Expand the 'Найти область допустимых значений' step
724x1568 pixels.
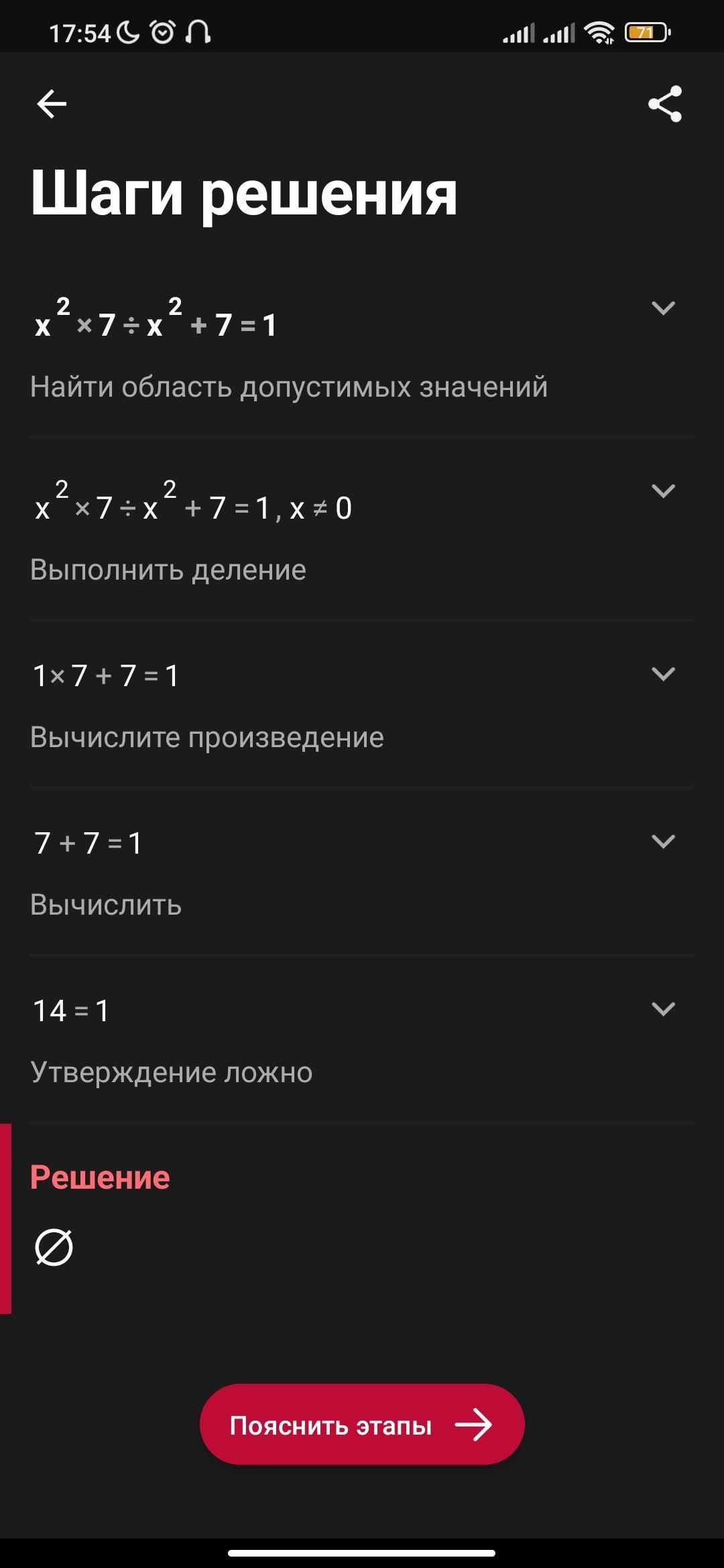[x=663, y=308]
